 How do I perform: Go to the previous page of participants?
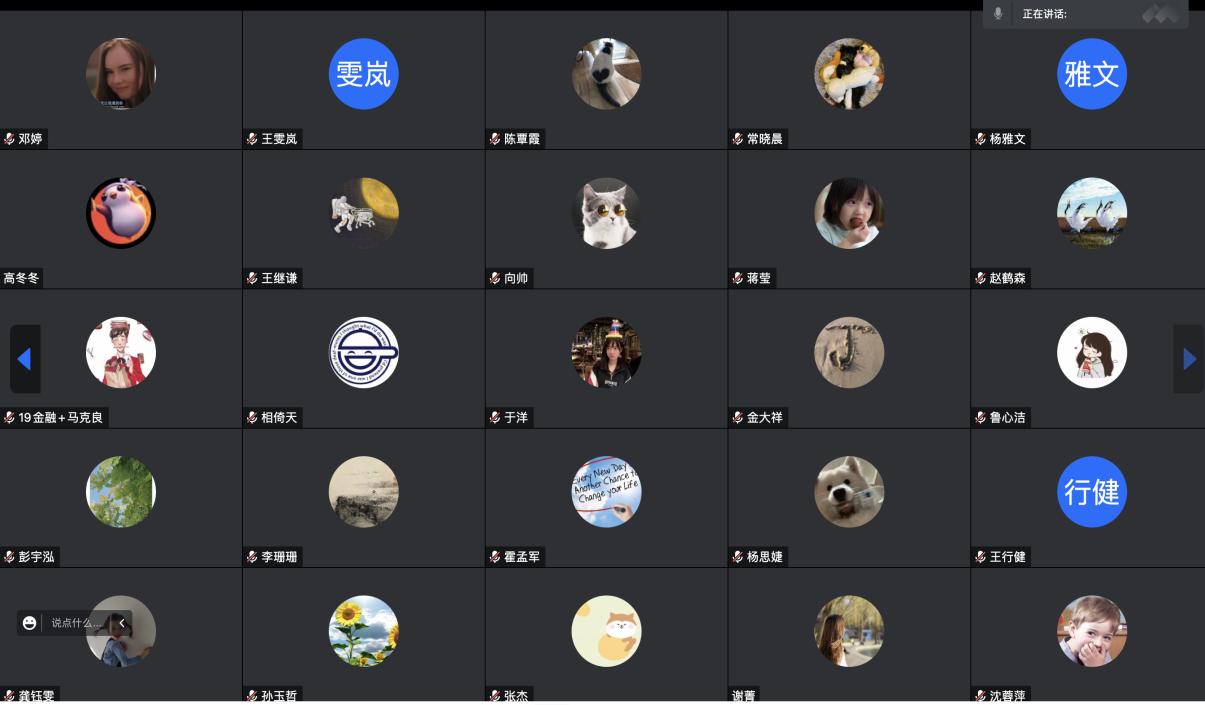pos(25,359)
